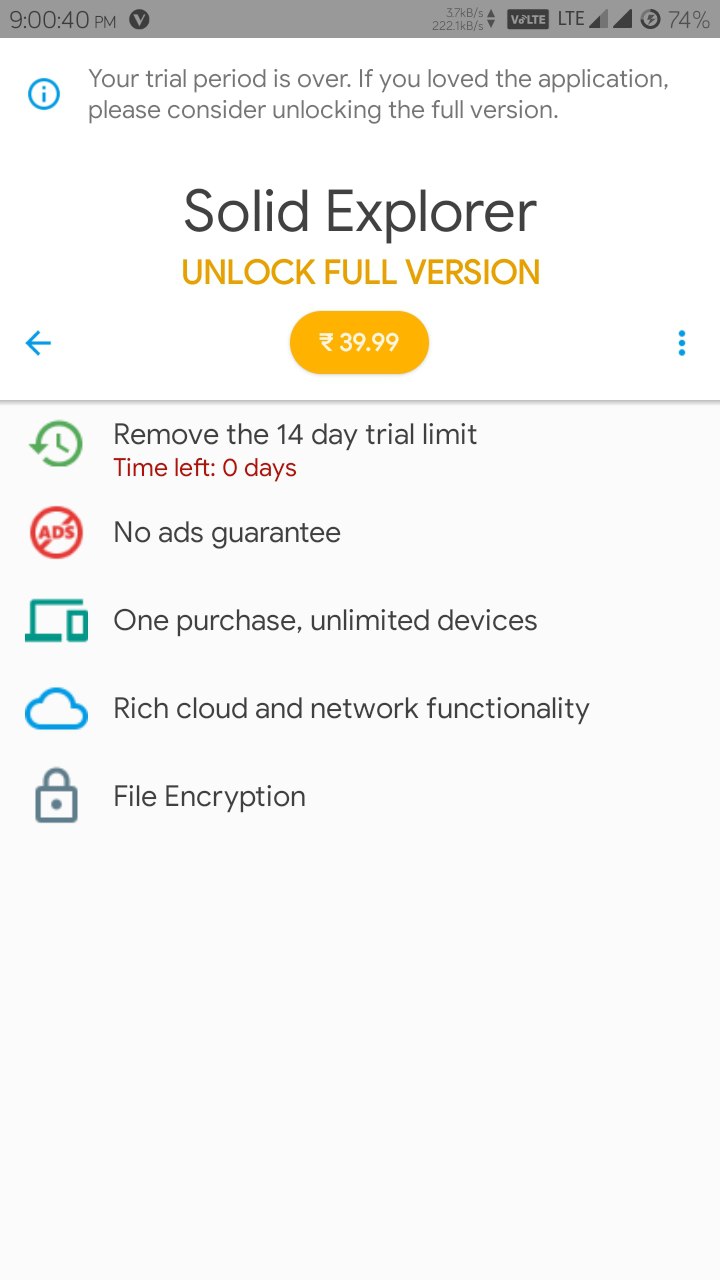This screenshot has width=720, height=1280.
Task: Tap the ₹ 39.99 unlock button
Action: (x=359, y=343)
